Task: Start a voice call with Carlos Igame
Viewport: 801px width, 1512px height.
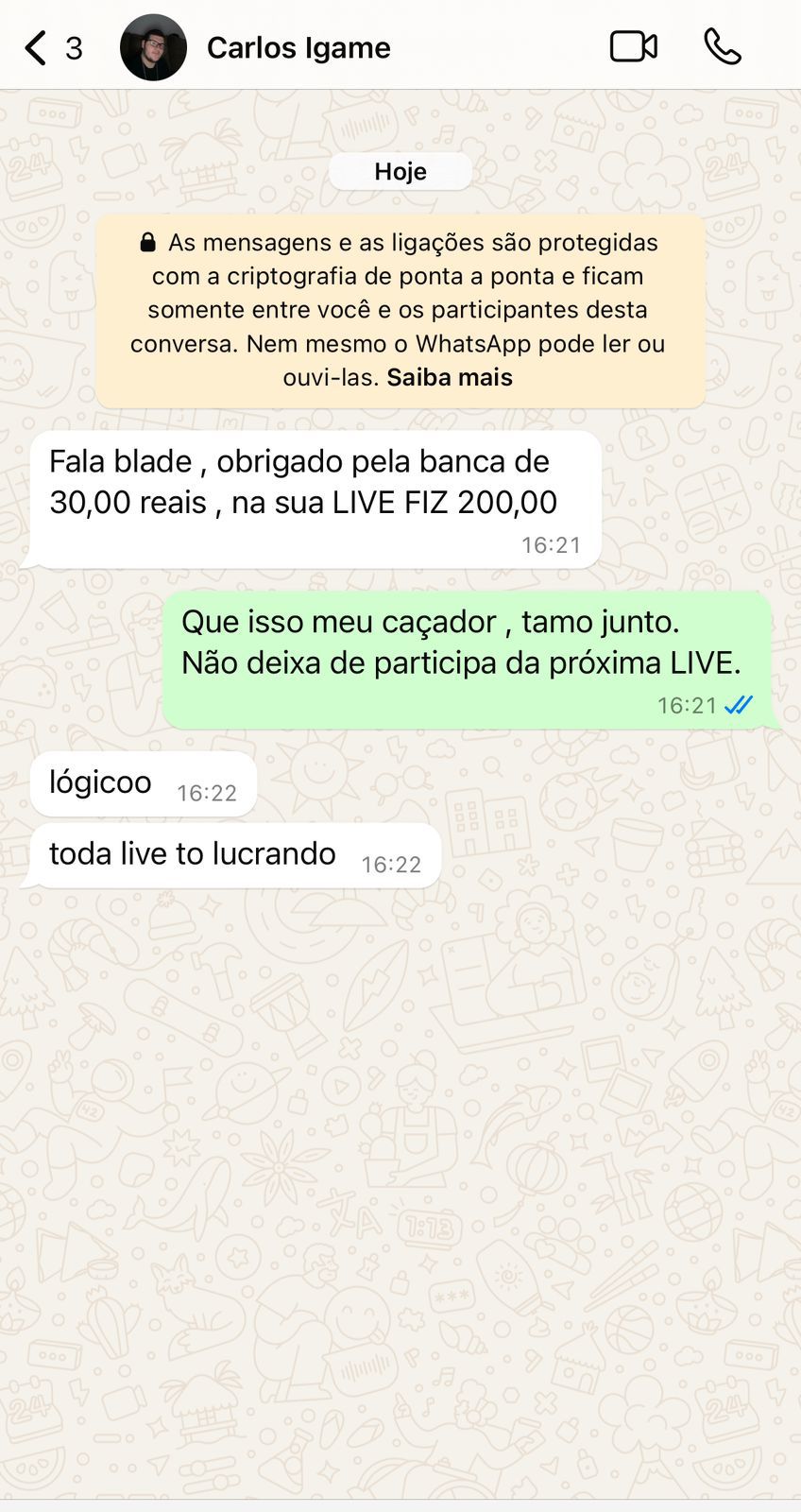Action: coord(722,45)
